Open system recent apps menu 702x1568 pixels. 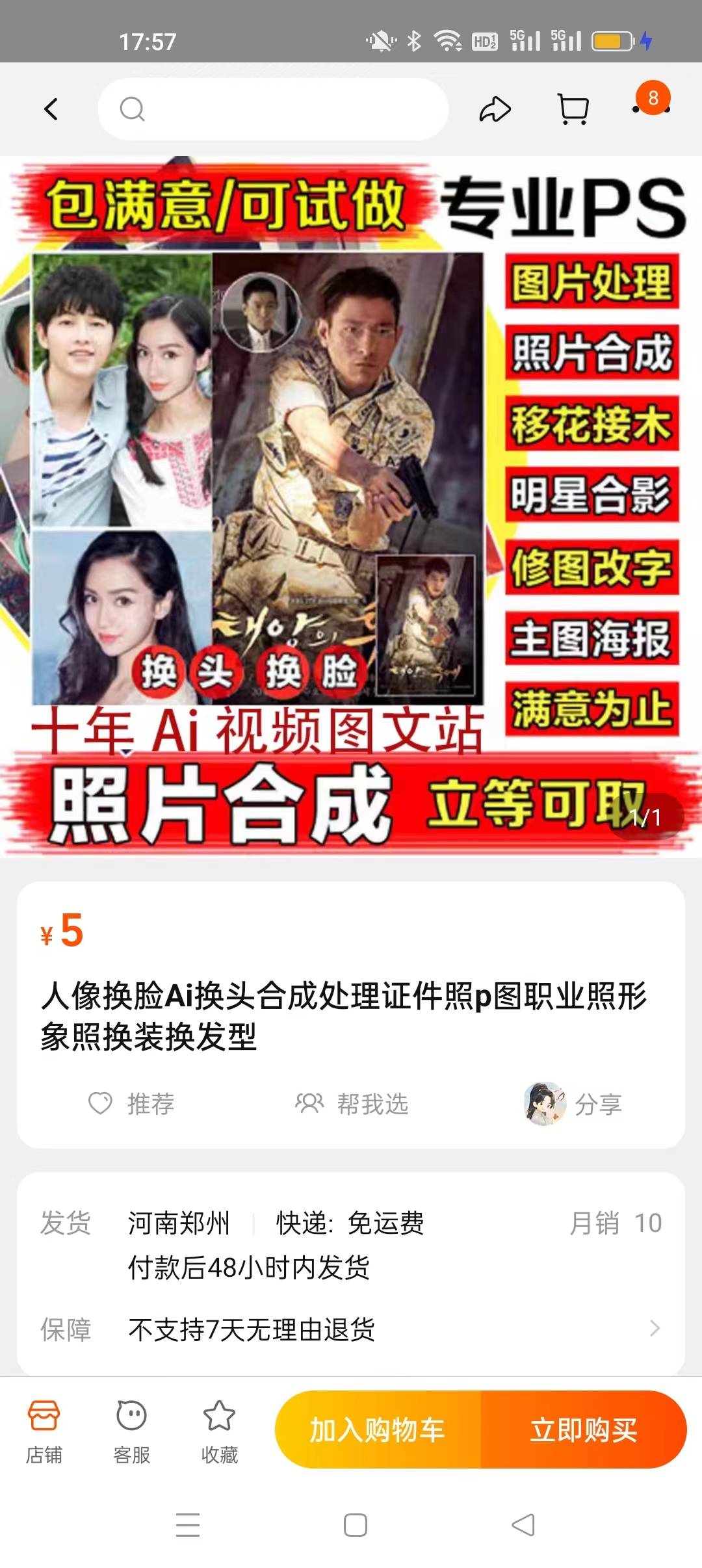(x=188, y=1524)
